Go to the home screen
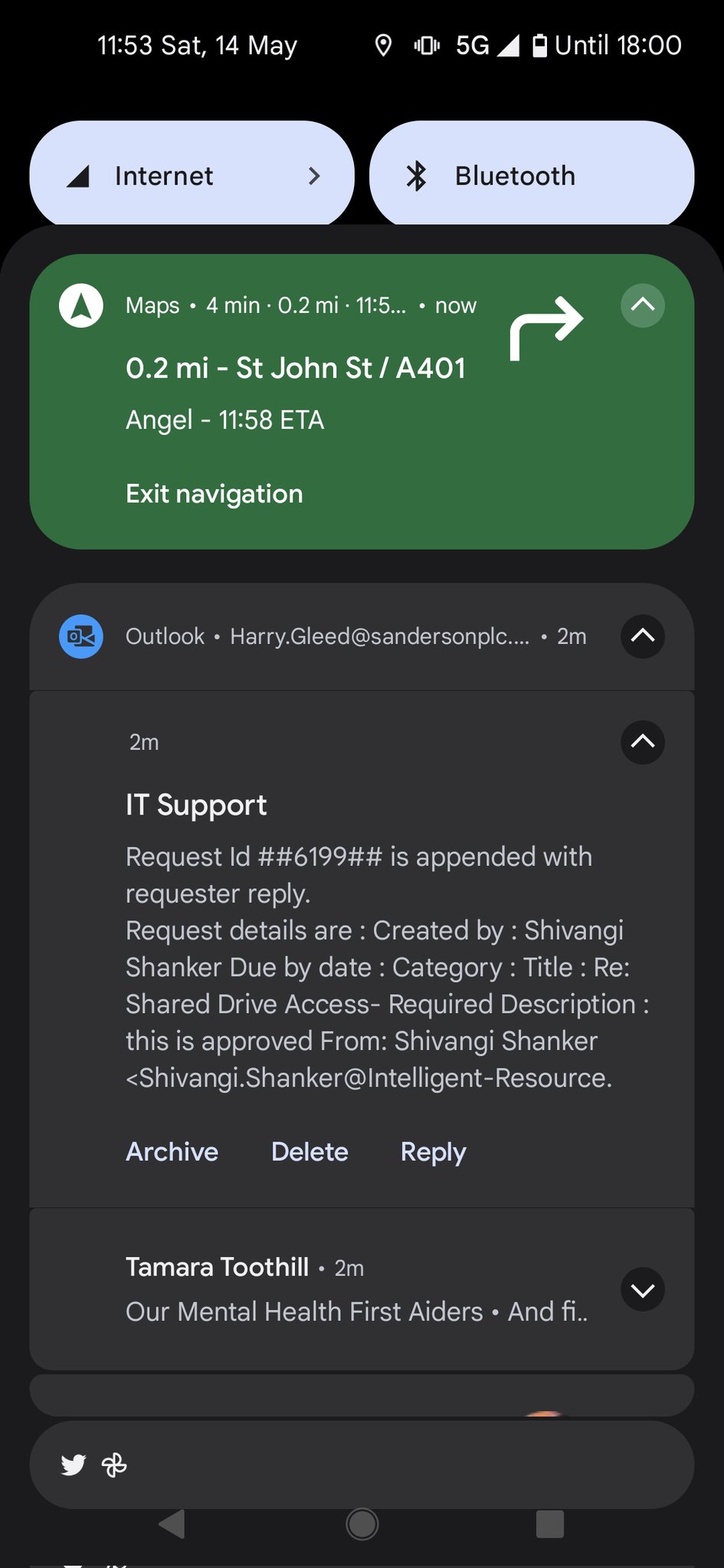The image size is (724, 1568). tap(362, 1524)
